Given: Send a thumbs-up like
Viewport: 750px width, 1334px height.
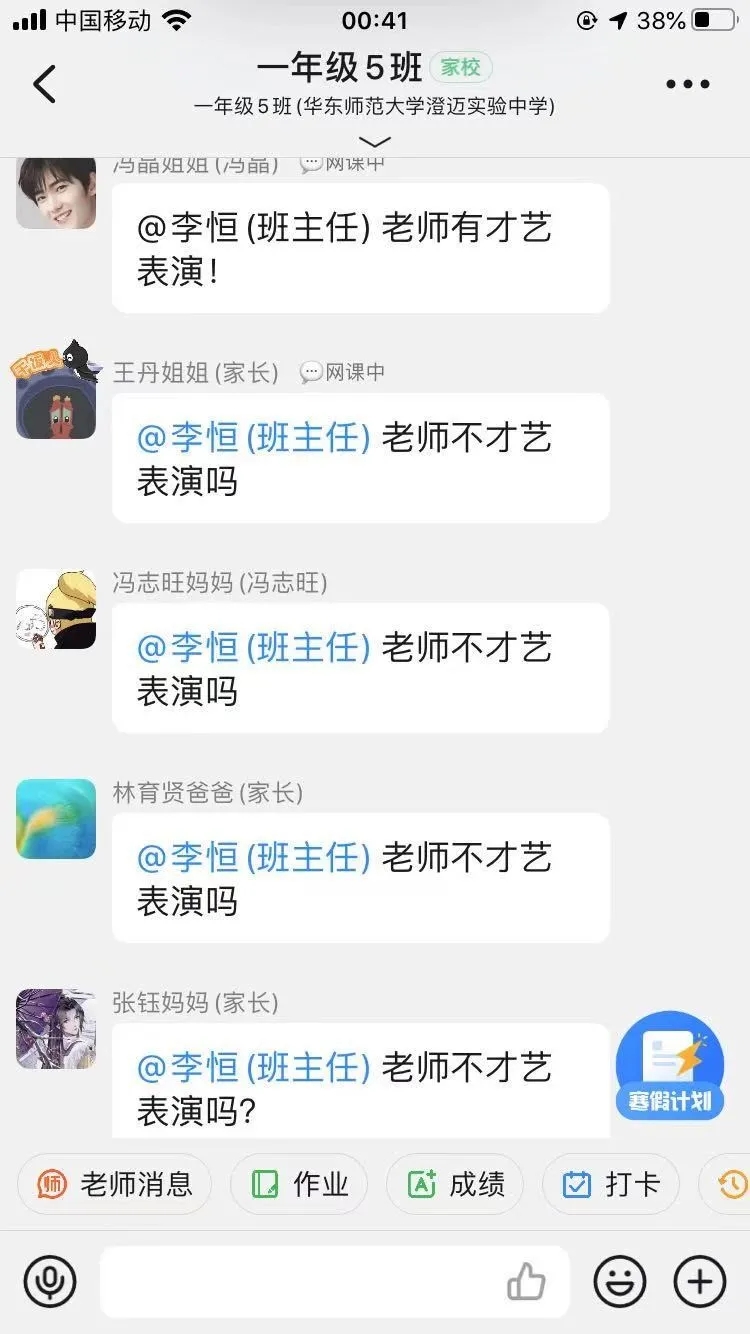Looking at the screenshot, I should point(527,1281).
